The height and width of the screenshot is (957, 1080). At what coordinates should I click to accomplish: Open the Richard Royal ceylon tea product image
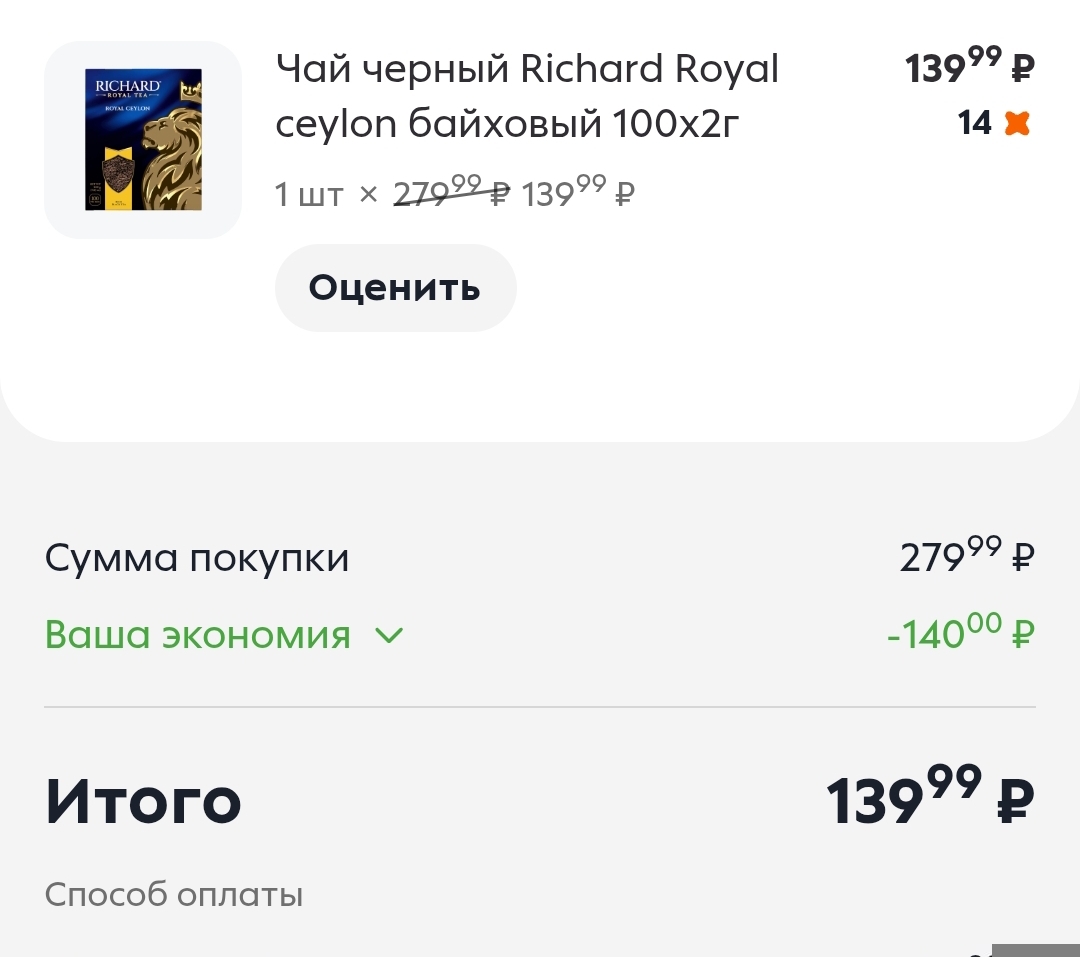pos(143,140)
